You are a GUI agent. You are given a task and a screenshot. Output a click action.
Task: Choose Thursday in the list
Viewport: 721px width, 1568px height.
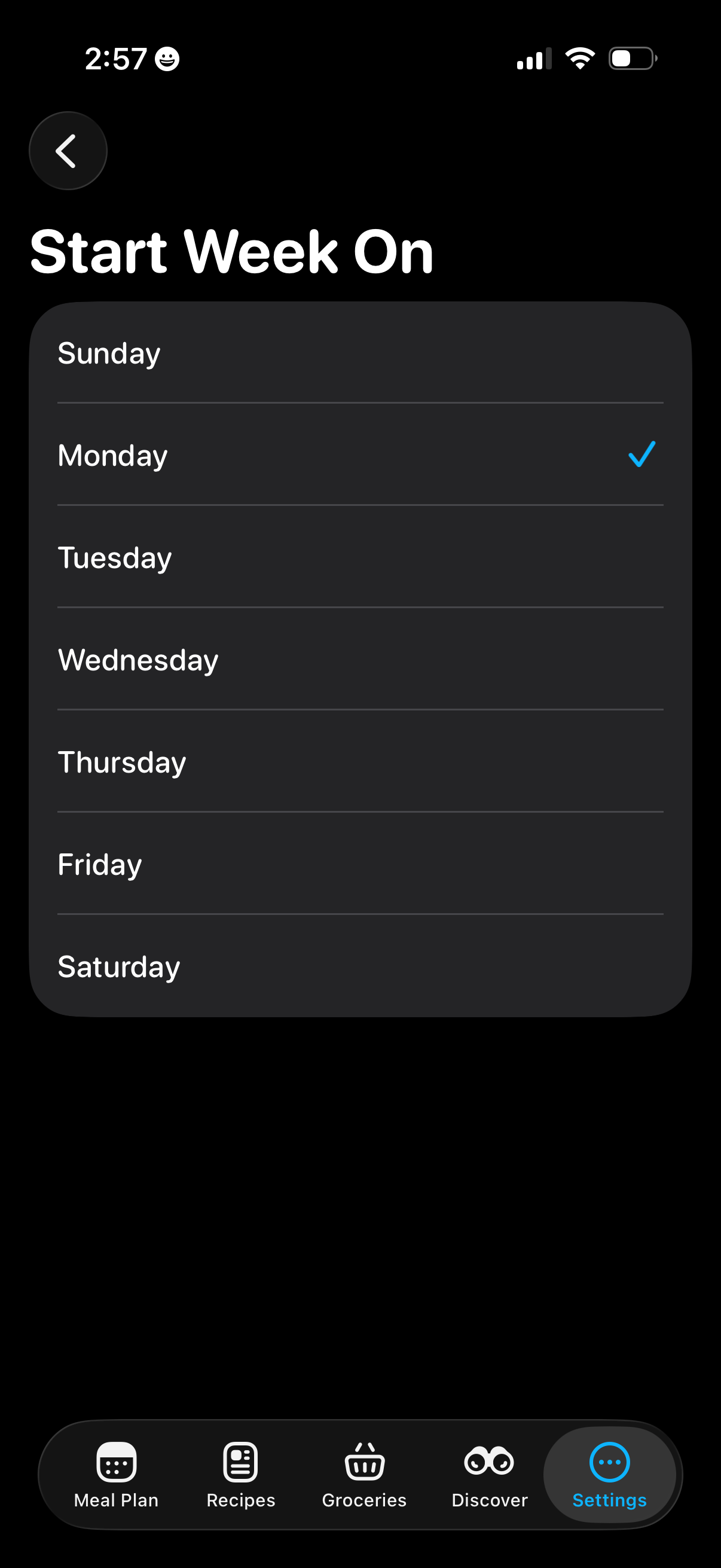click(243, 761)
